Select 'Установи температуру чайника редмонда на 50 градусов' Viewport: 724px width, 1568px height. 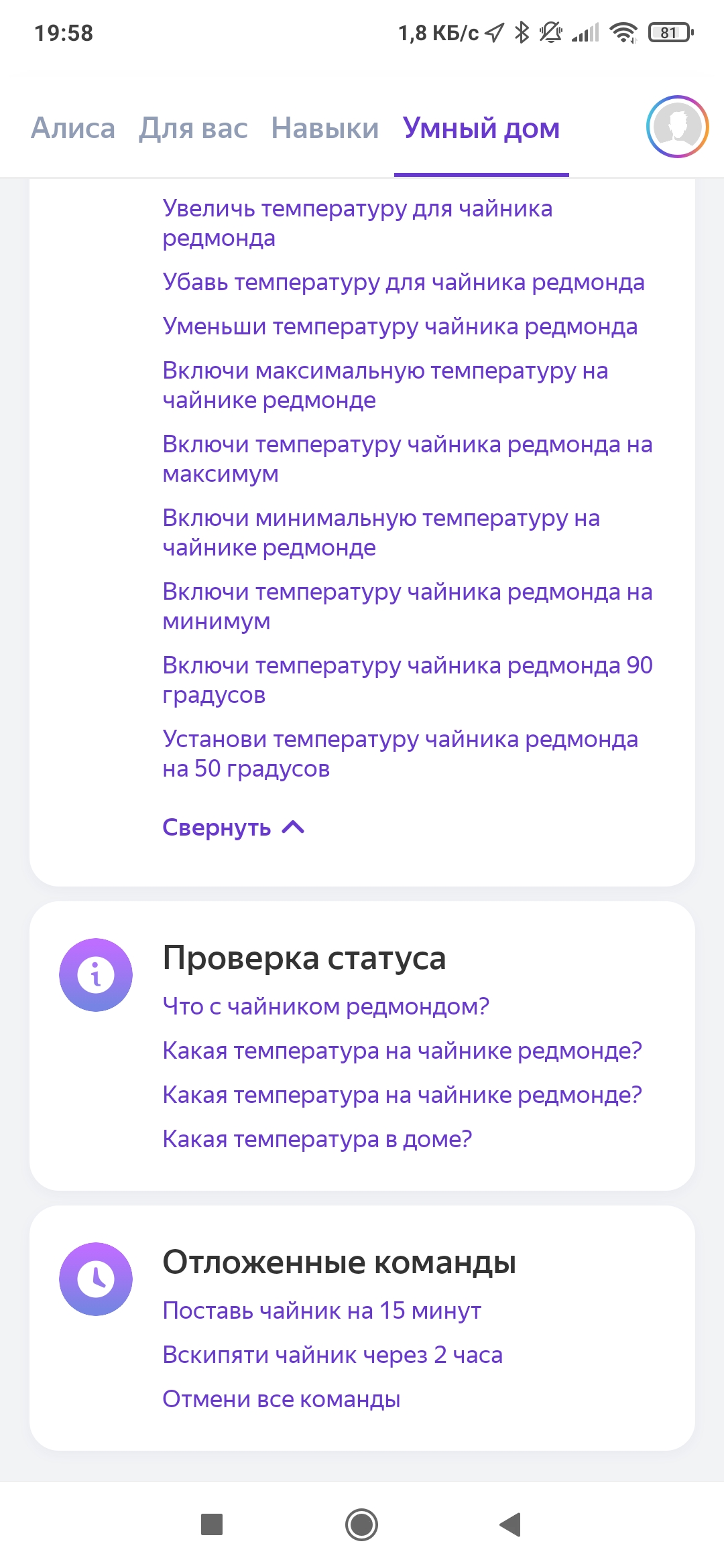click(x=400, y=754)
